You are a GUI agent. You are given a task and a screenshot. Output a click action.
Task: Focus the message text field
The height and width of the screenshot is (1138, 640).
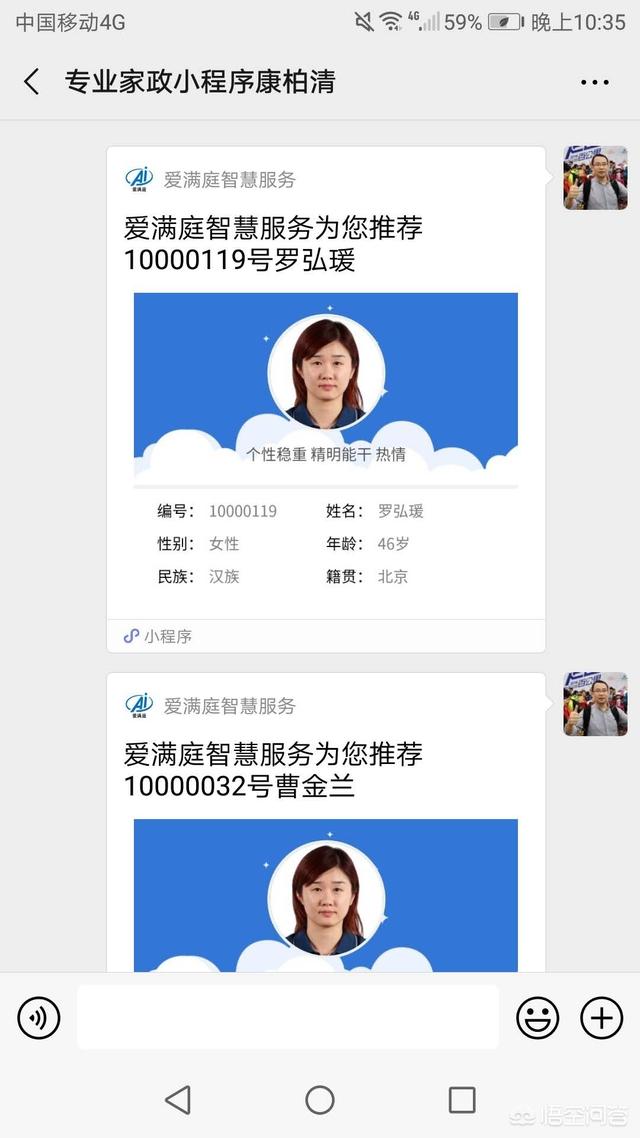(x=288, y=1018)
